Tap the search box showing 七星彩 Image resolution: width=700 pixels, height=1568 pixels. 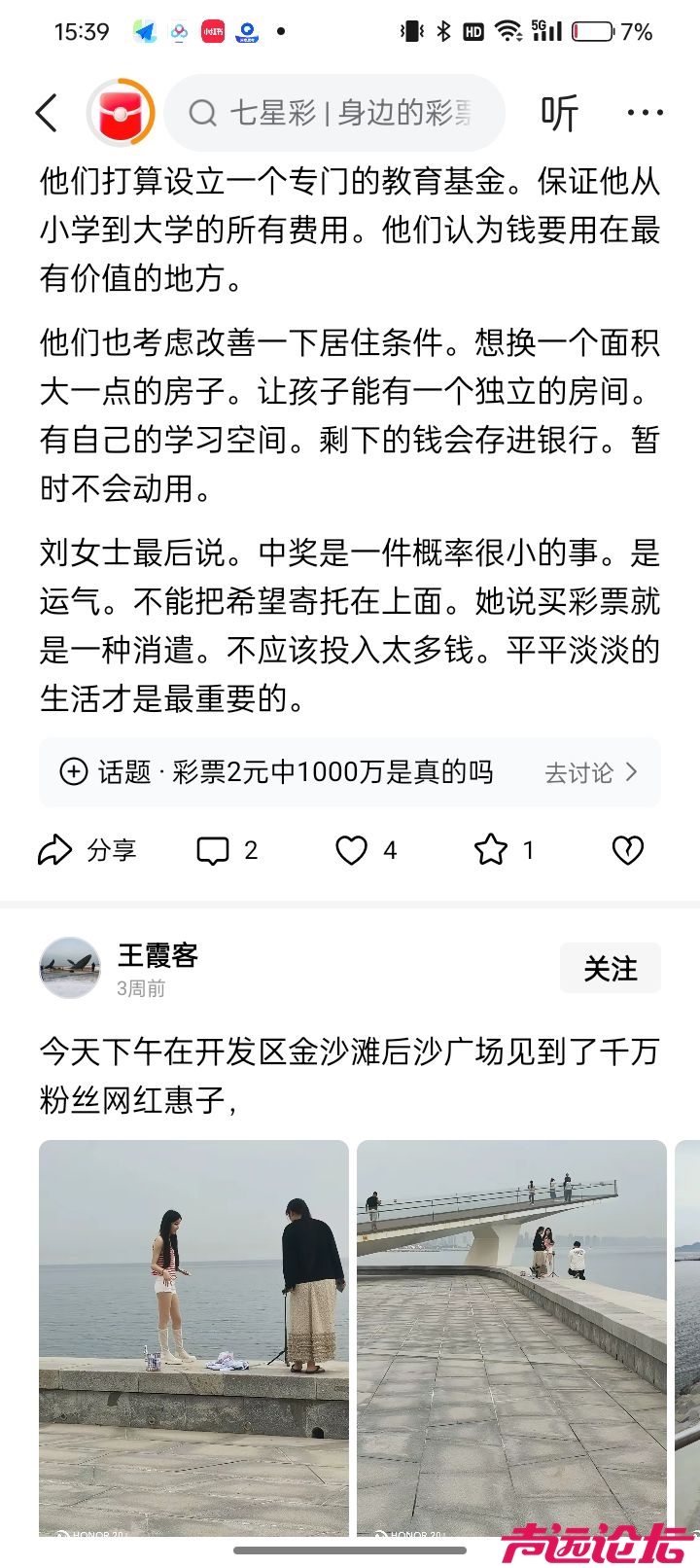tap(335, 113)
